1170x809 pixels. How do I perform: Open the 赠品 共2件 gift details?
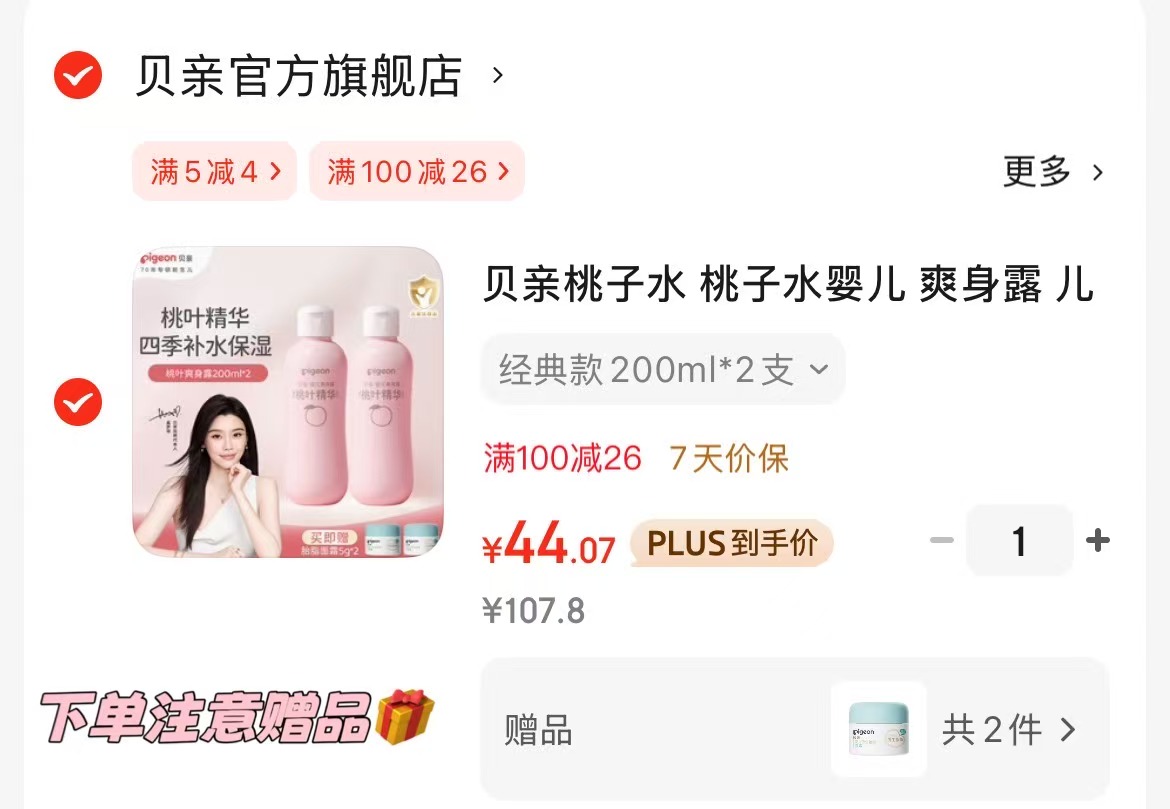[x=1009, y=730]
